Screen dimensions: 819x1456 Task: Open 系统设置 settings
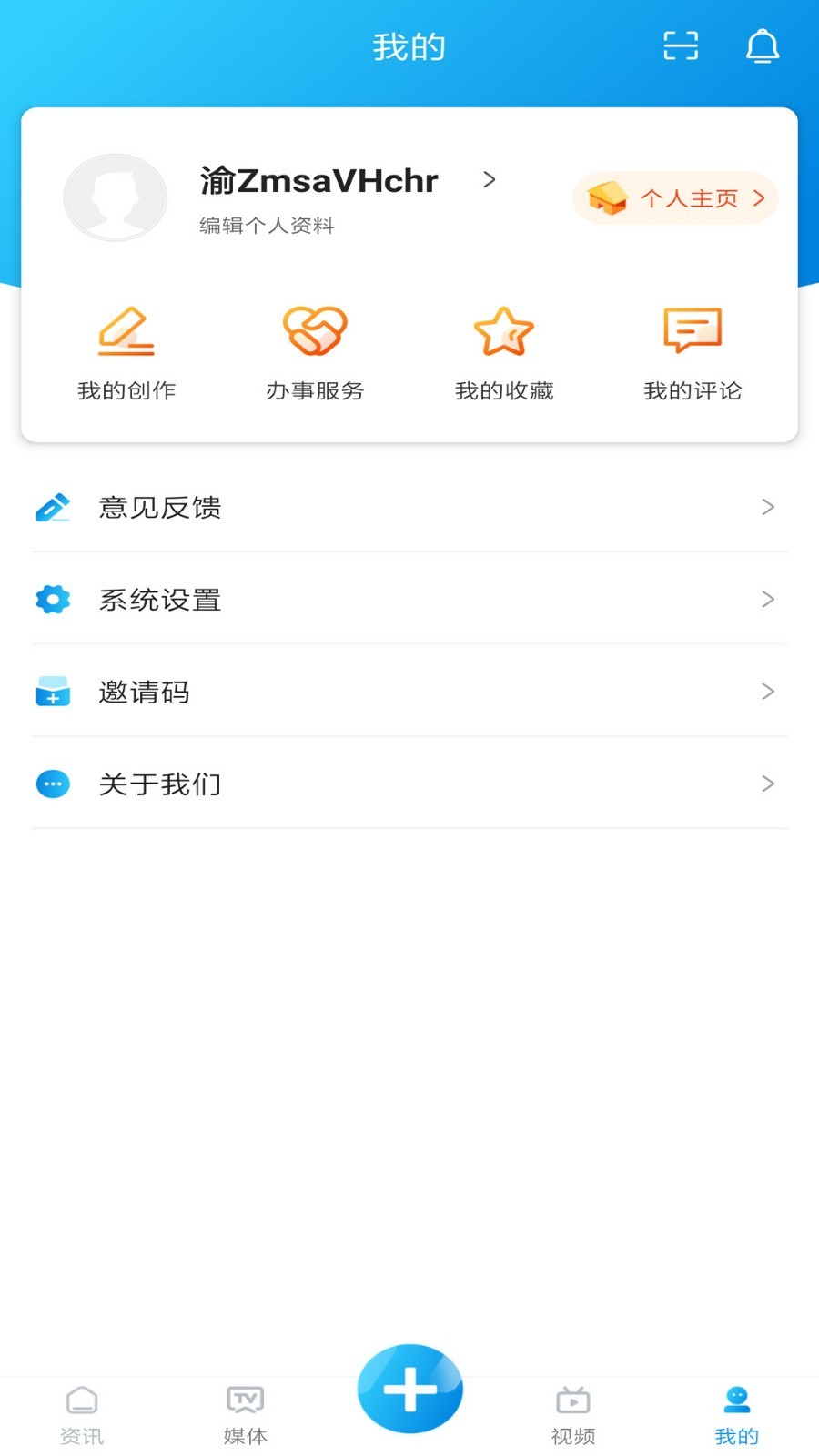tap(409, 600)
